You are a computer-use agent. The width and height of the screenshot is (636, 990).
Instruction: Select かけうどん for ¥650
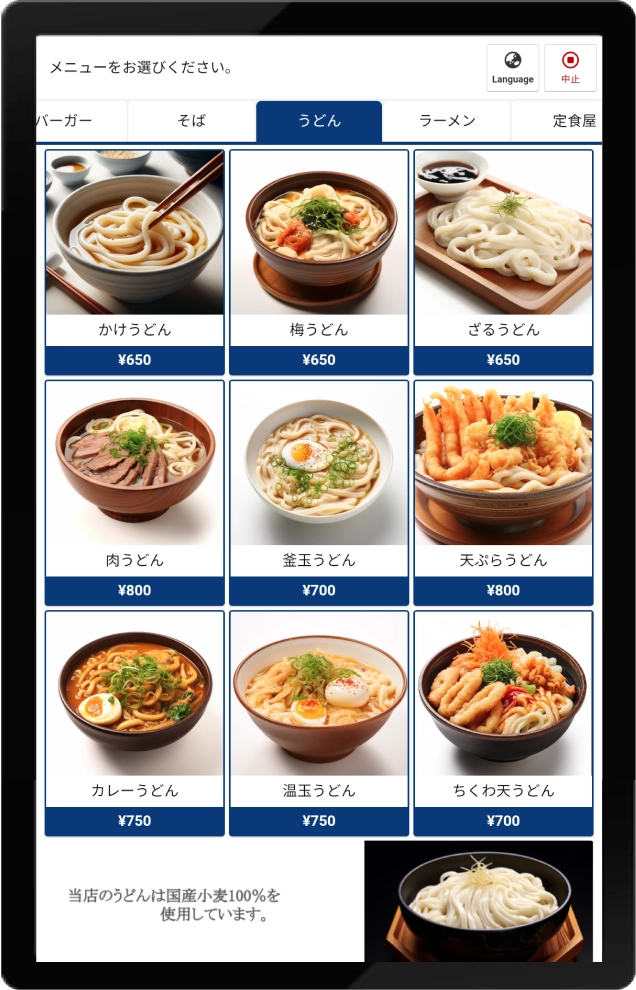tap(135, 262)
